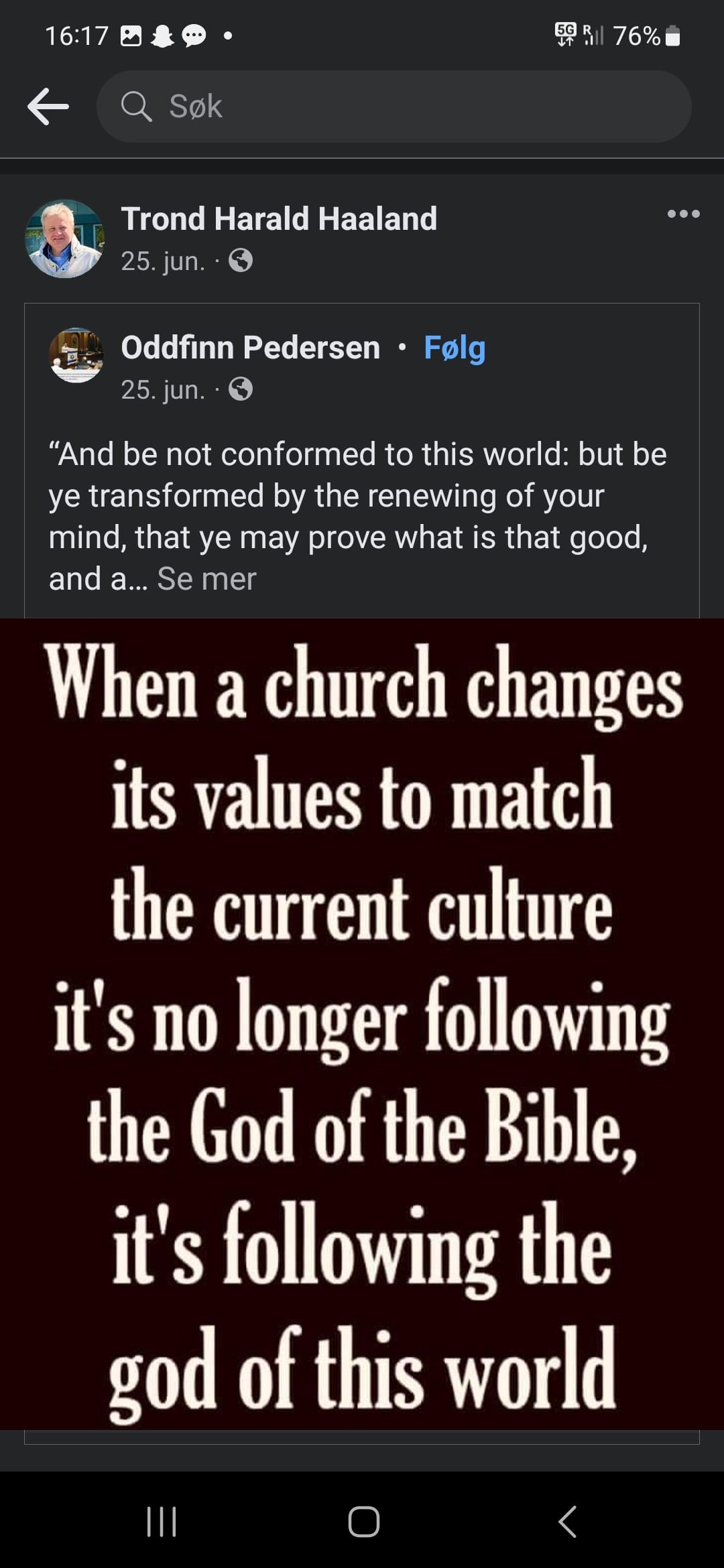The width and height of the screenshot is (724, 1568).
Task: Follow Oddfinn Pedersen with Følg
Action: coord(455,348)
